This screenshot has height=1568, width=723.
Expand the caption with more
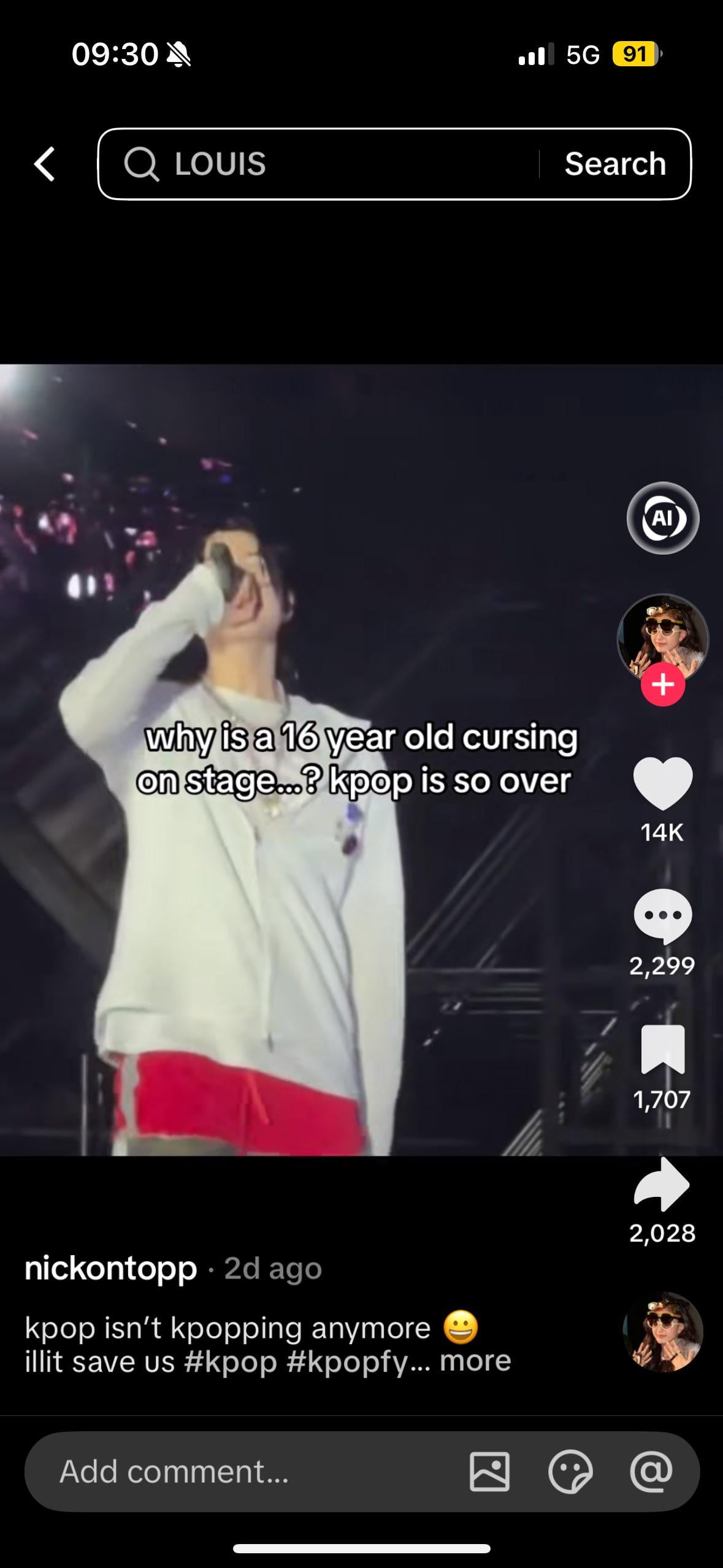(475, 1361)
